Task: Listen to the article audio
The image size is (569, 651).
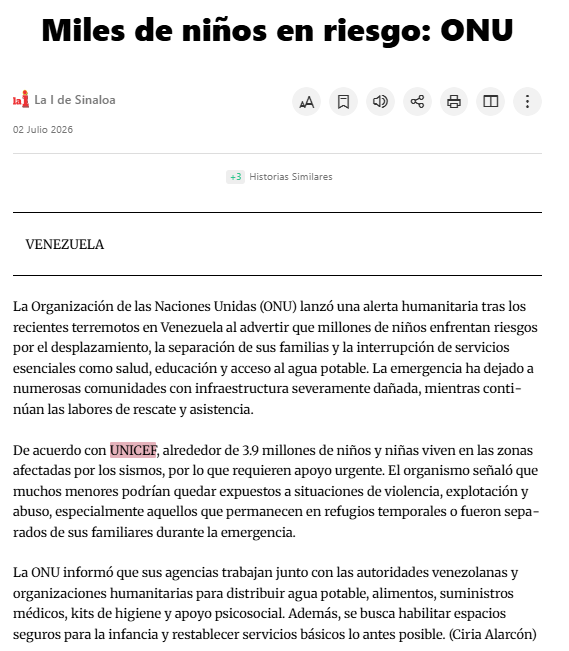Action: coord(380,102)
